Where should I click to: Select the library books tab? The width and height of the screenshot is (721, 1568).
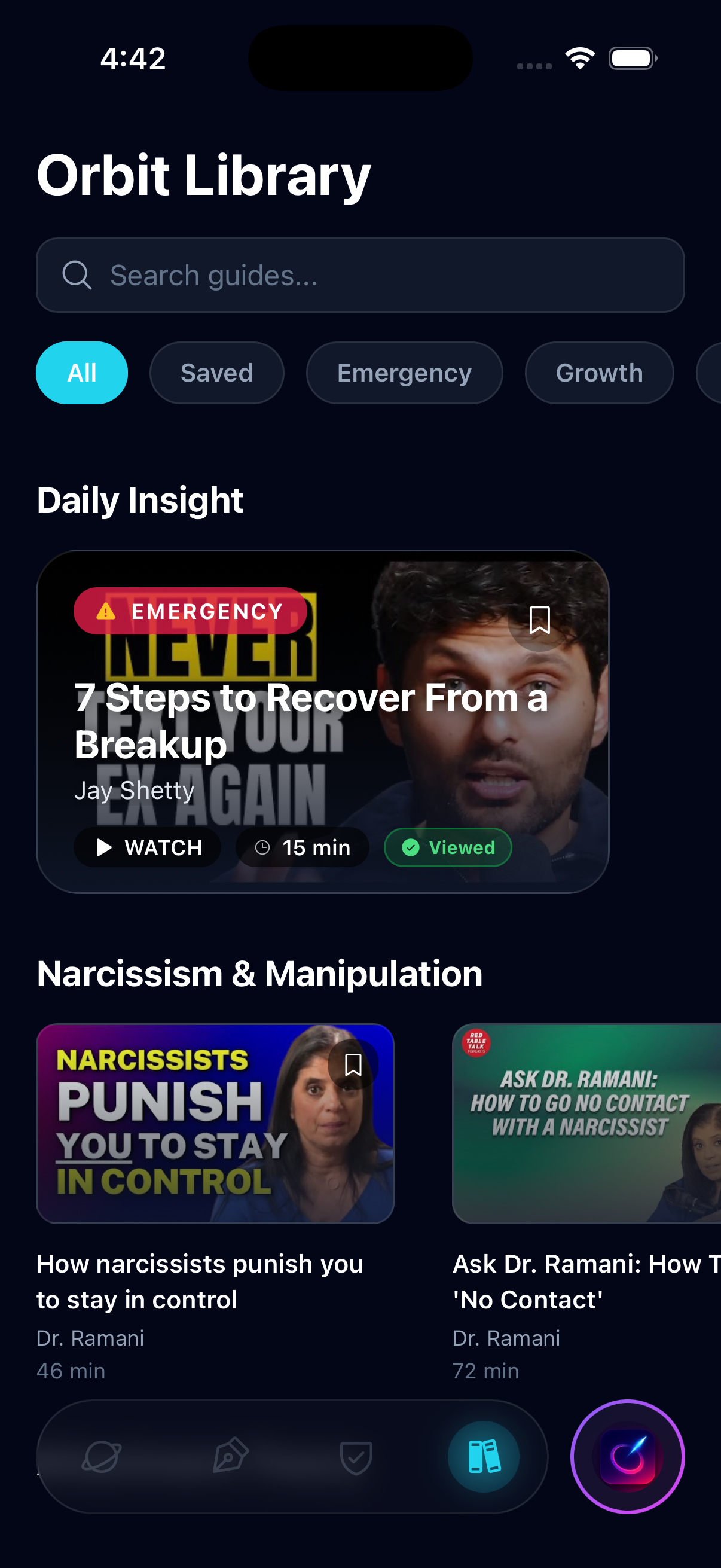484,1457
